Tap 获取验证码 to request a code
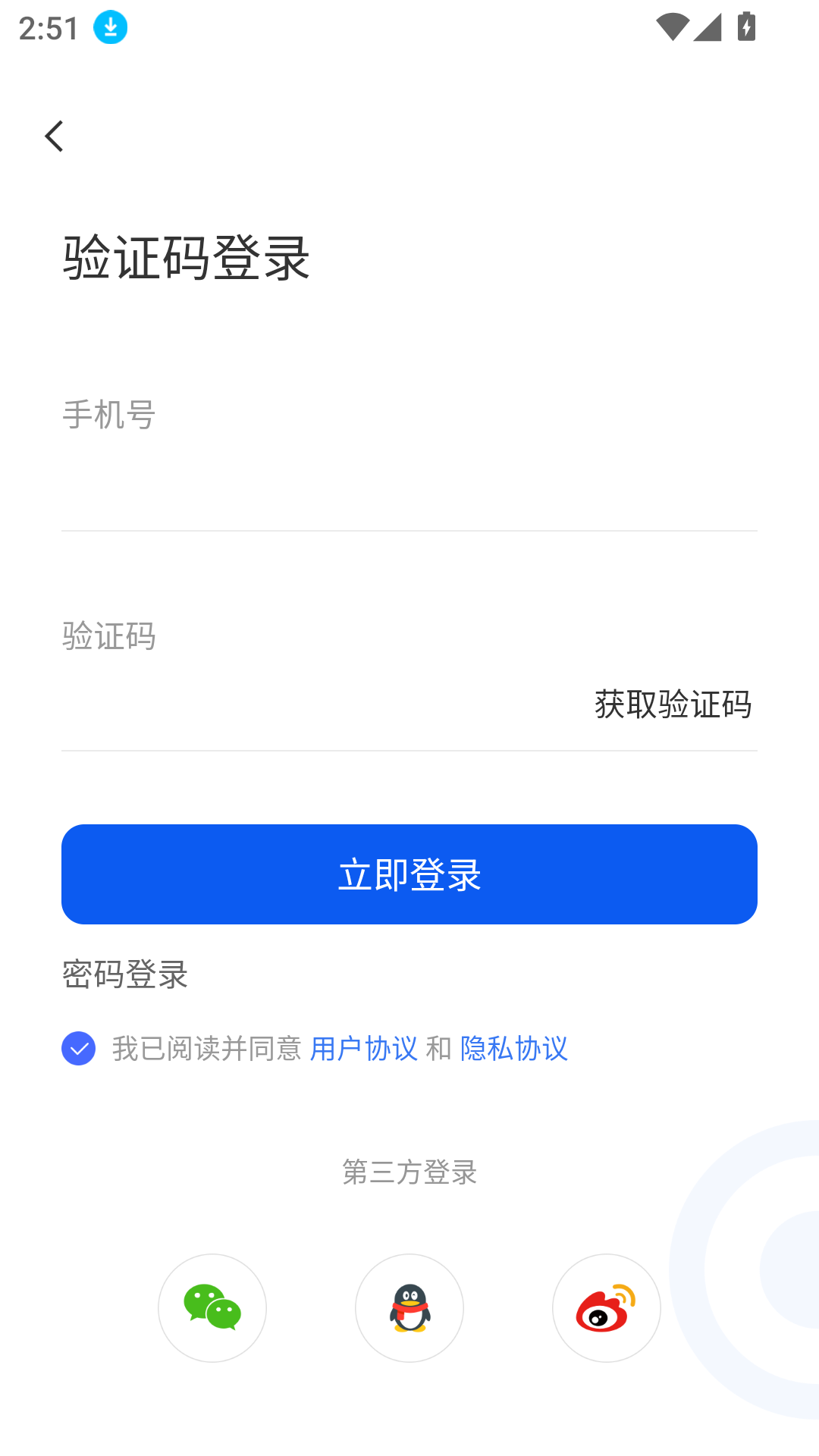This screenshot has height=1456, width=819. (x=673, y=705)
